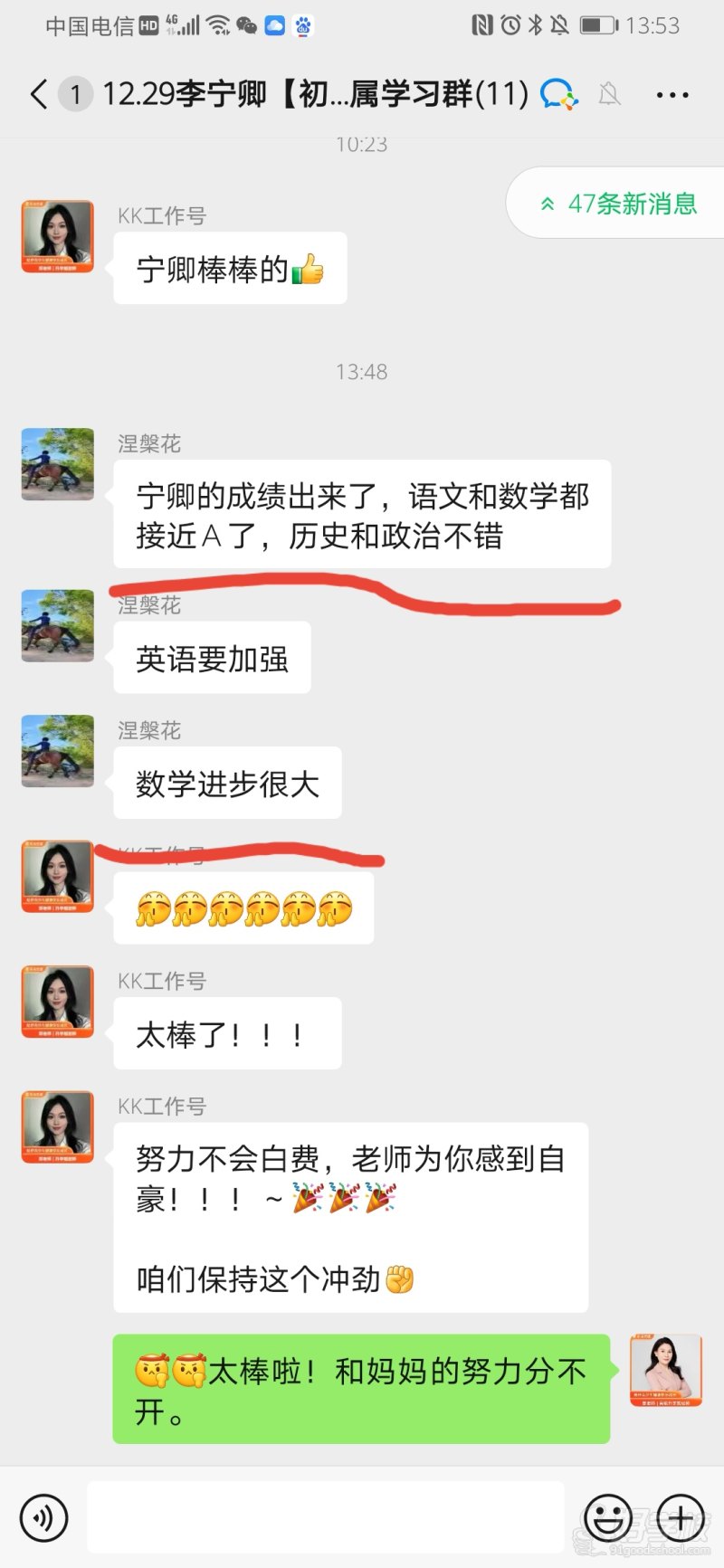Tap the message text input field
Screen dimensions: 724x1568
tap(326, 1518)
